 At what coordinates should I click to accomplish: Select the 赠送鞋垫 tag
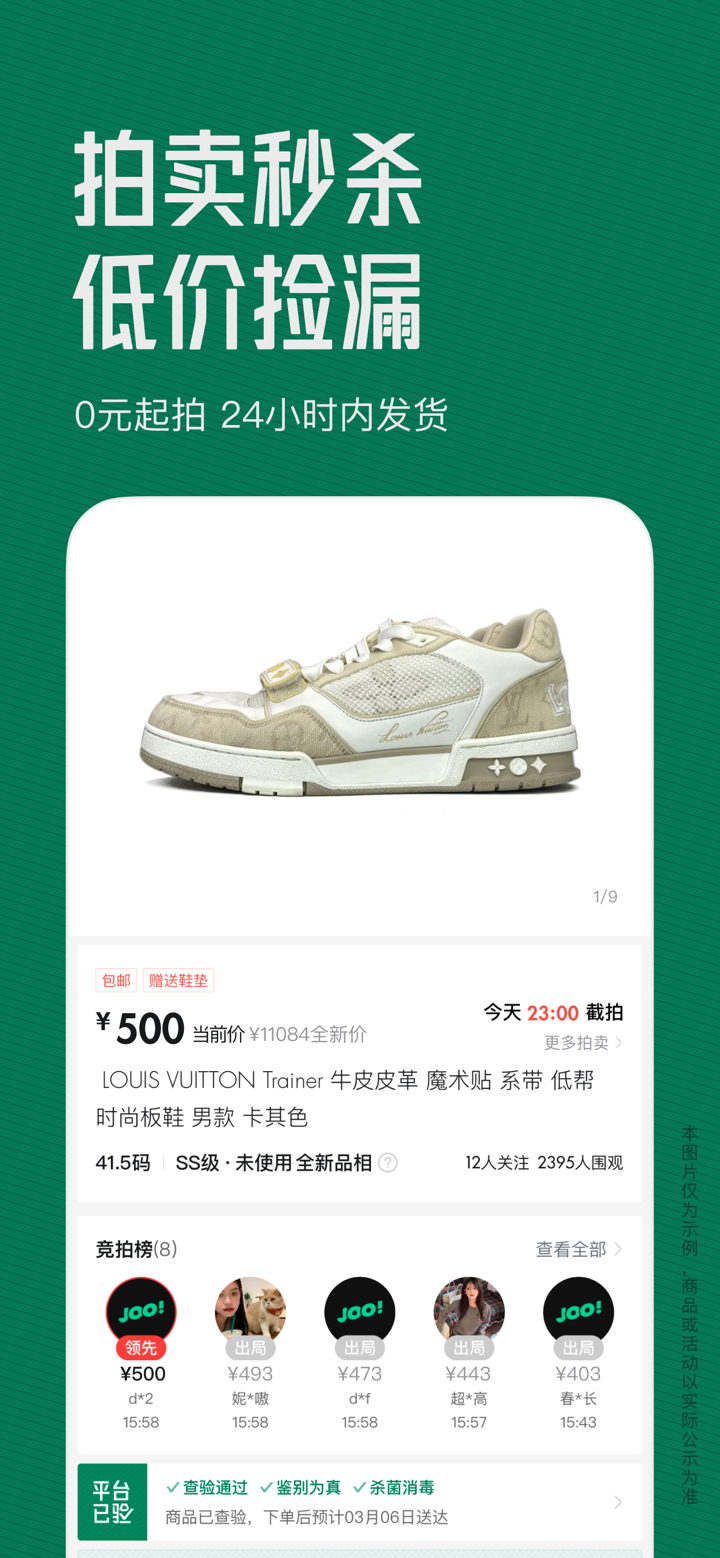click(x=178, y=980)
